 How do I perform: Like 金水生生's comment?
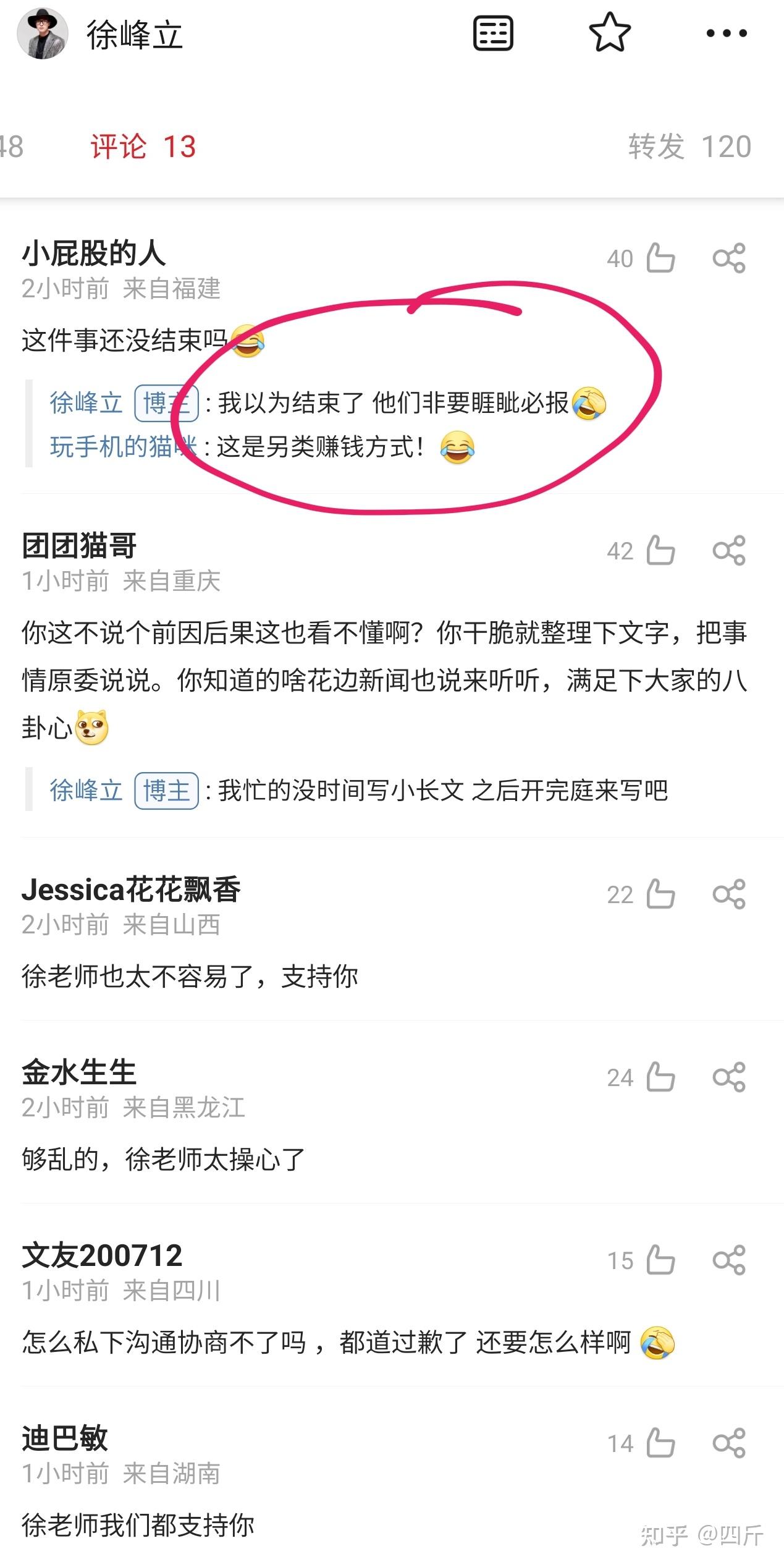tap(660, 1077)
